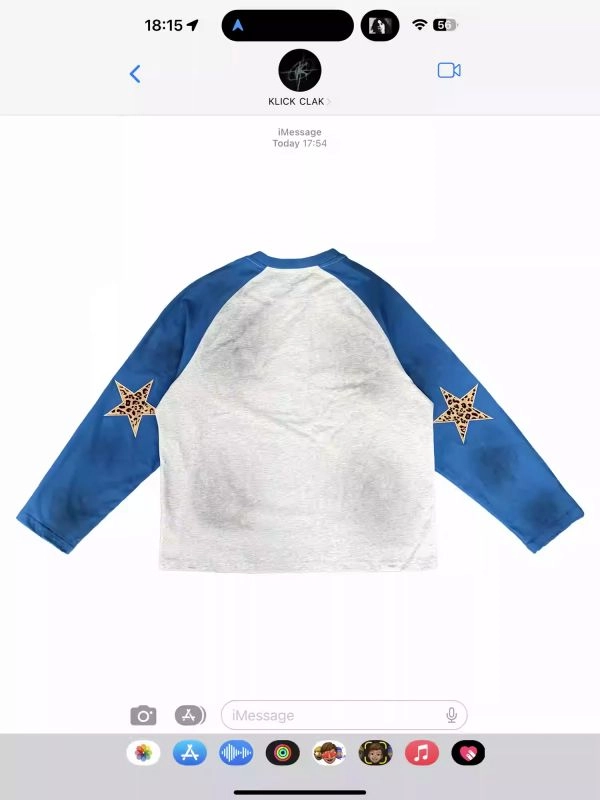The image size is (600, 800).
Task: Open KLICK CLAK contact details
Action: tap(300, 76)
